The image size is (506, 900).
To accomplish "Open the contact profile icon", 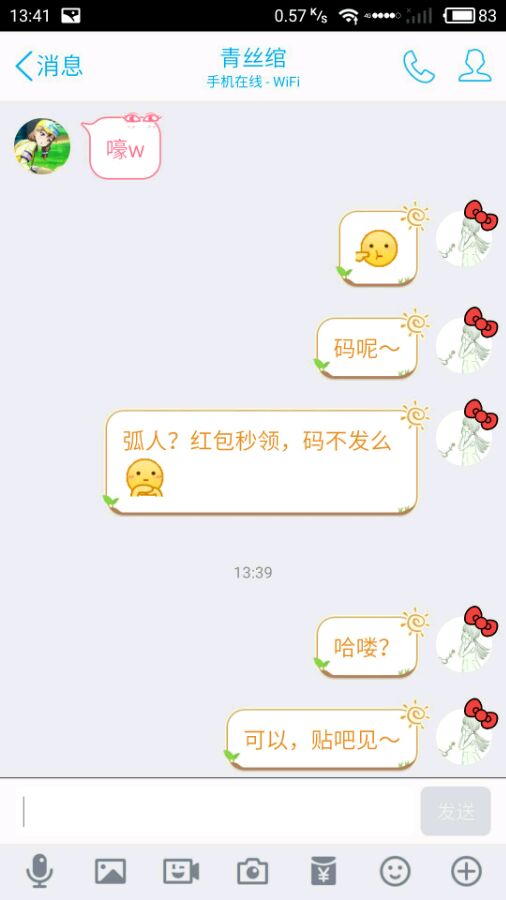I will click(474, 66).
